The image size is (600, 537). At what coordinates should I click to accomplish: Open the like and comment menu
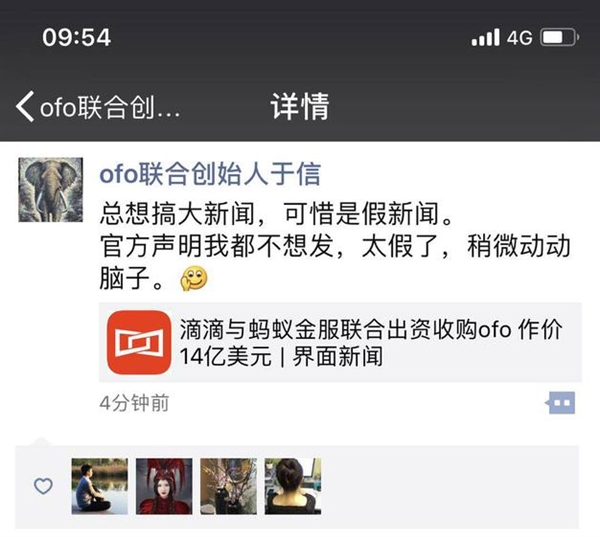[x=561, y=402]
